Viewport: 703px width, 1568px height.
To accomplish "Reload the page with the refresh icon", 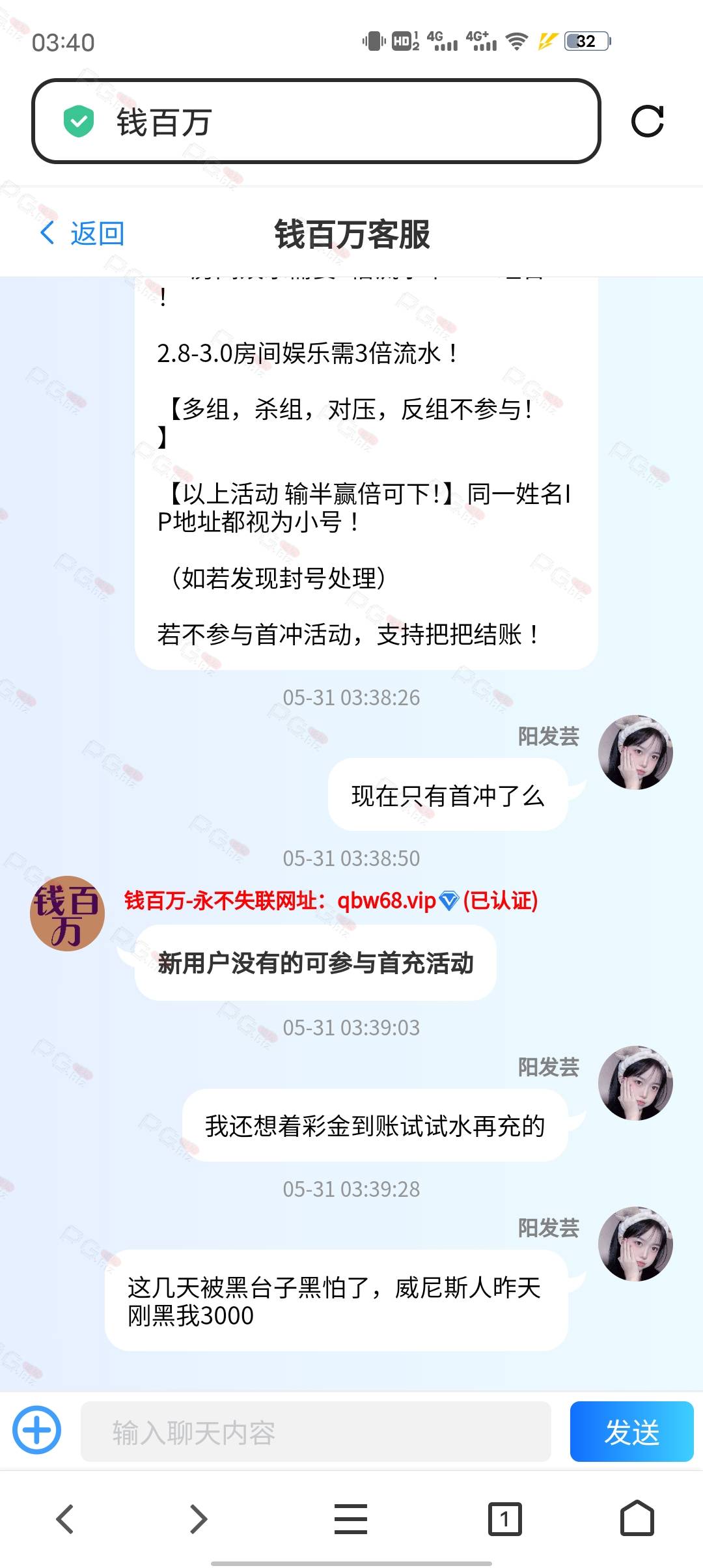I will [x=647, y=121].
